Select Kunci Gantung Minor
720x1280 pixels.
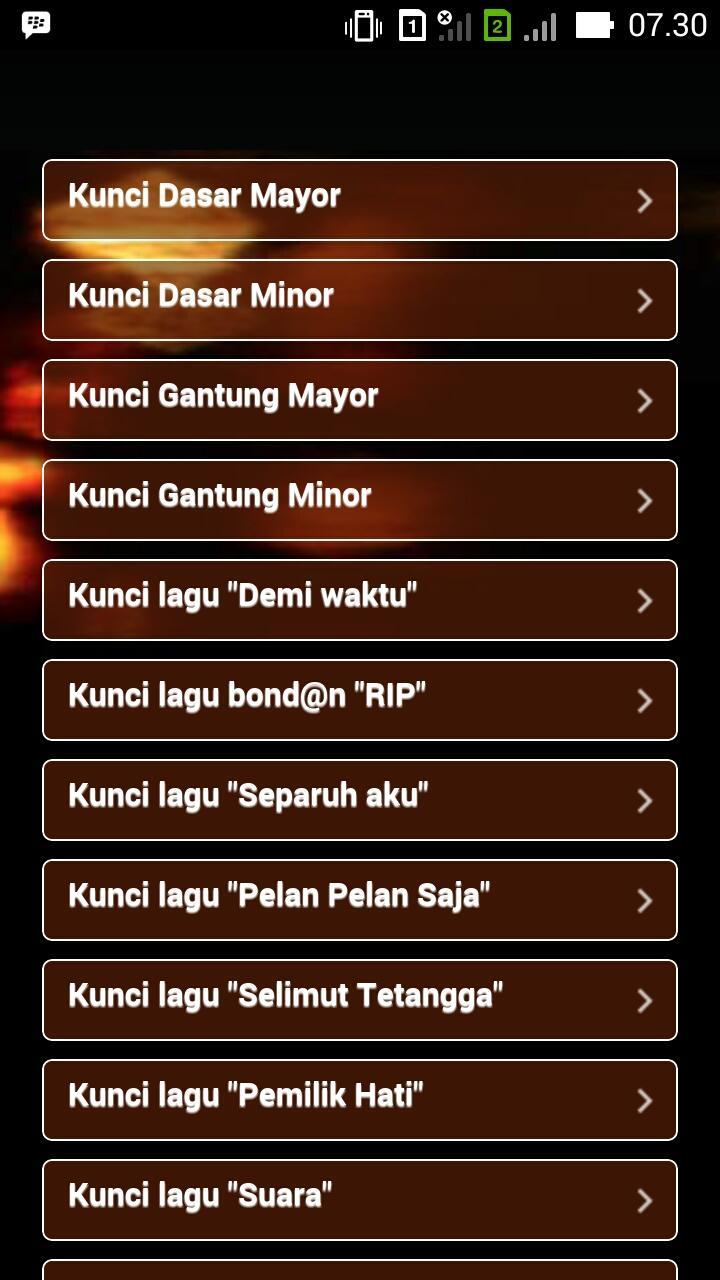359,500
